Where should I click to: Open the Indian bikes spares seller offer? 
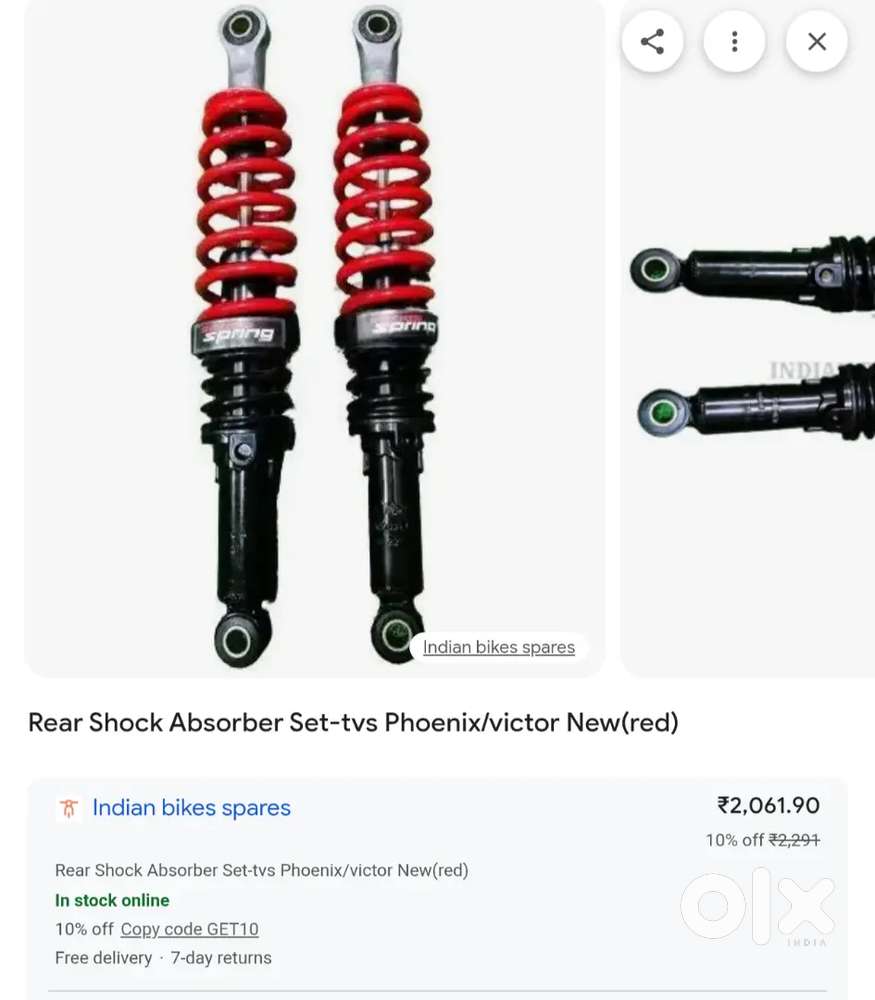191,808
